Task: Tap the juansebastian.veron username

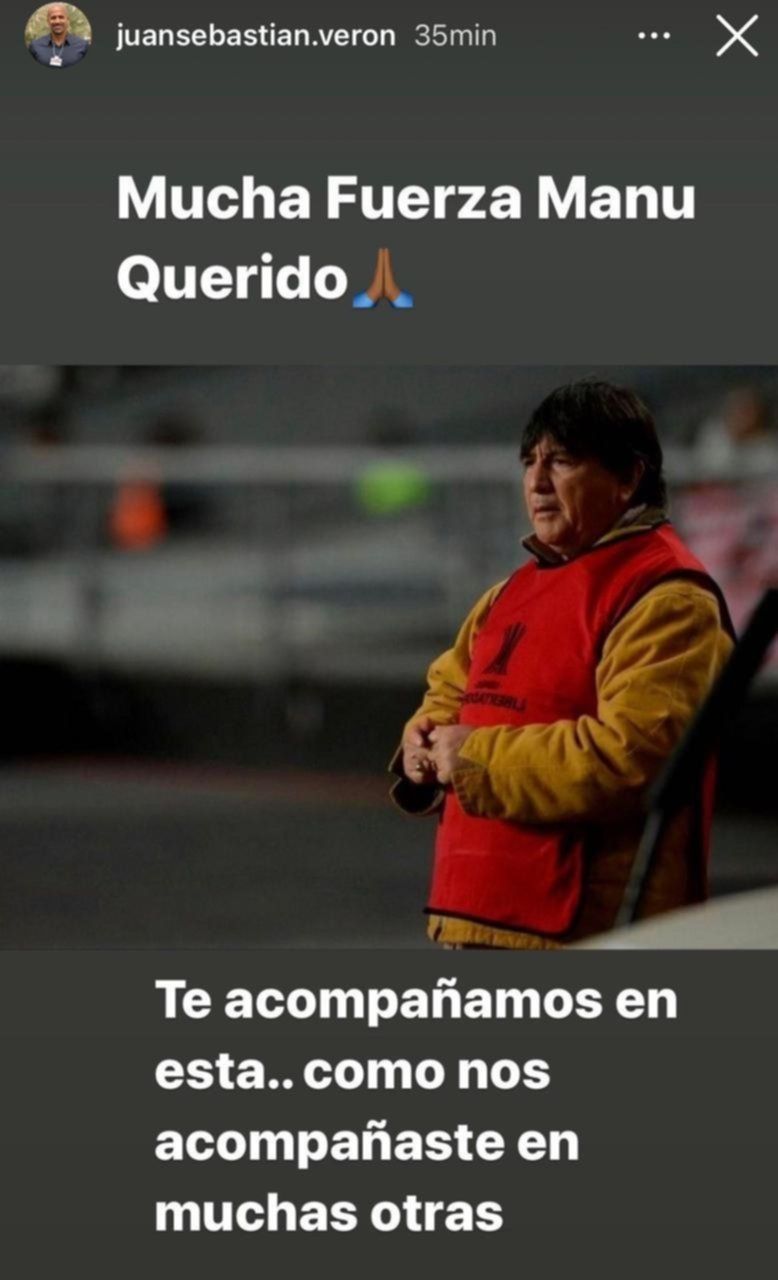Action: tap(255, 36)
